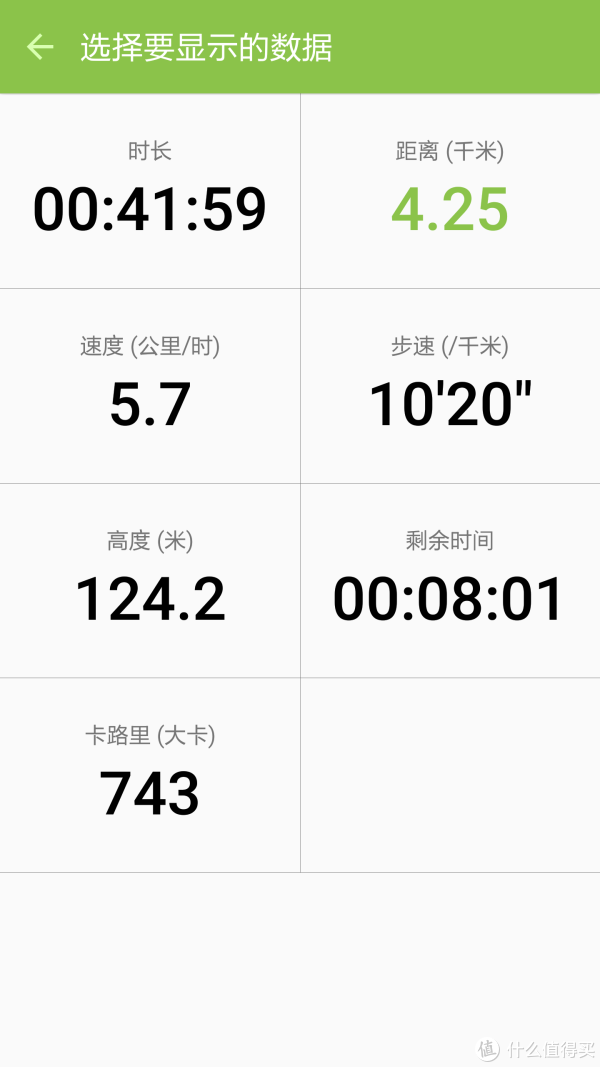Select the 卡路里 (大卡) calories tile

(x=150, y=775)
